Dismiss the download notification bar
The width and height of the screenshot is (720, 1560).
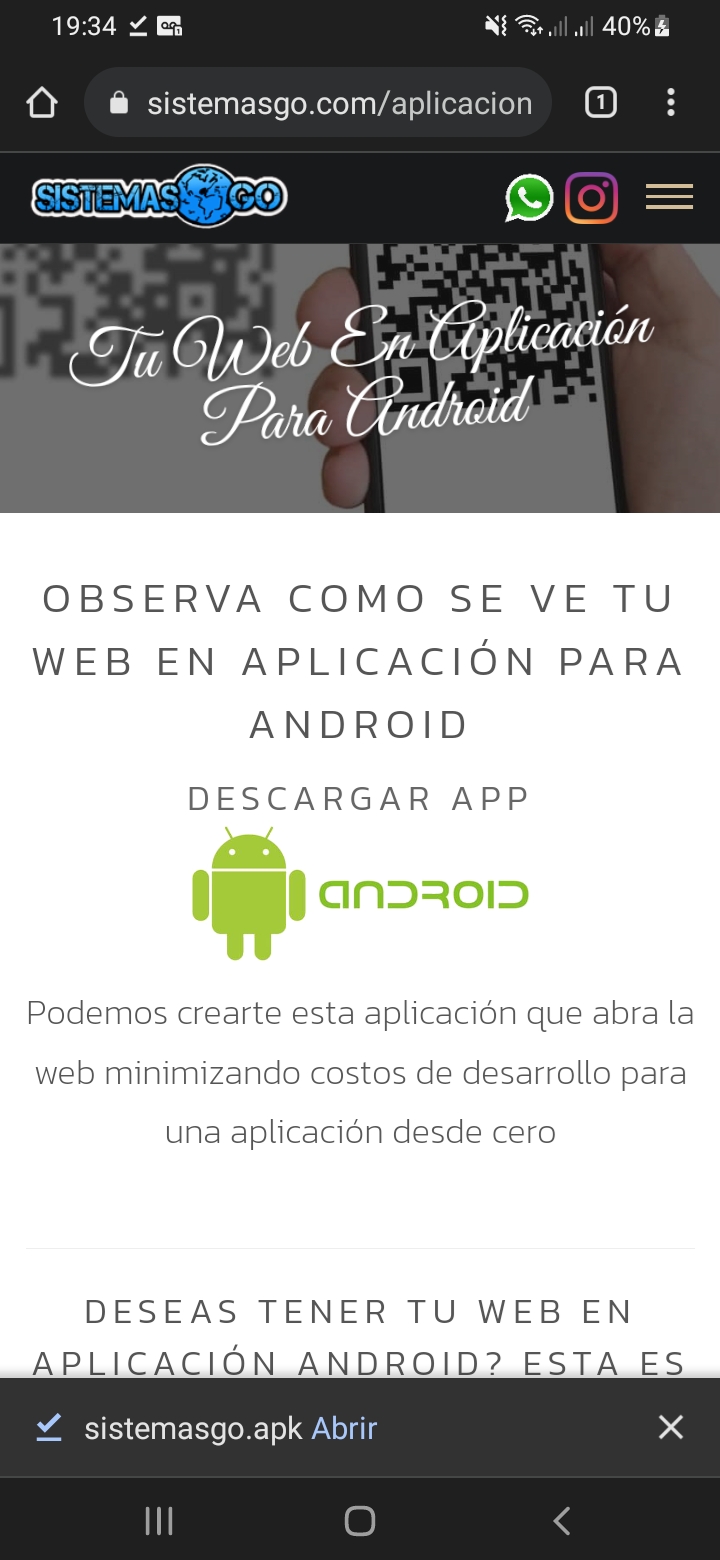tap(670, 1427)
